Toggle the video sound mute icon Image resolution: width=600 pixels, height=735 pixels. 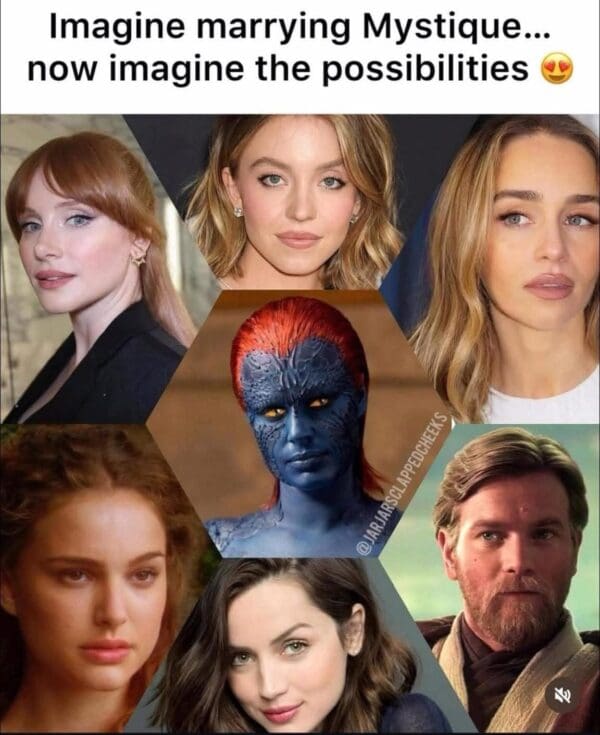561,695
